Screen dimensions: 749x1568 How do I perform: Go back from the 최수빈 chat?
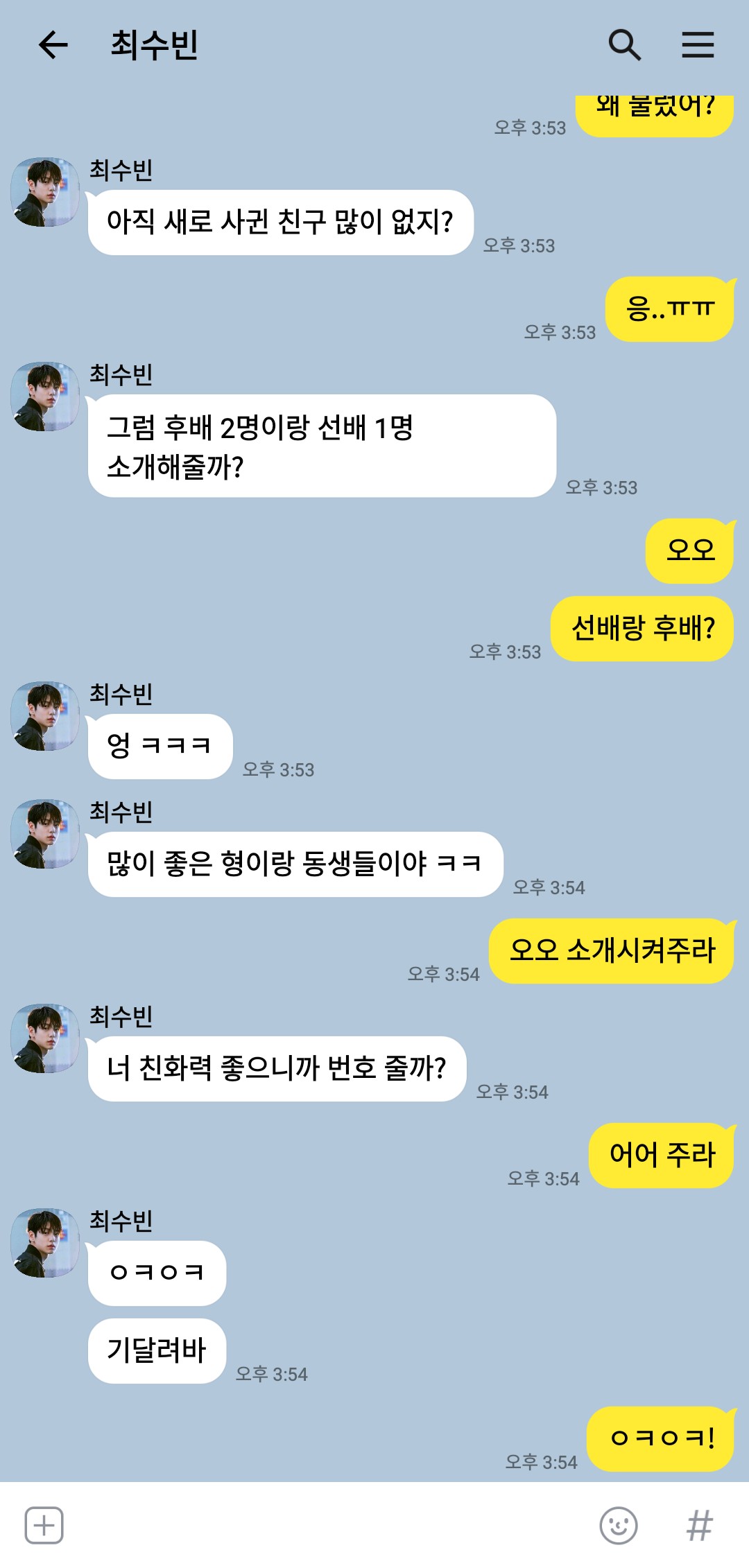pyautogui.click(x=53, y=45)
